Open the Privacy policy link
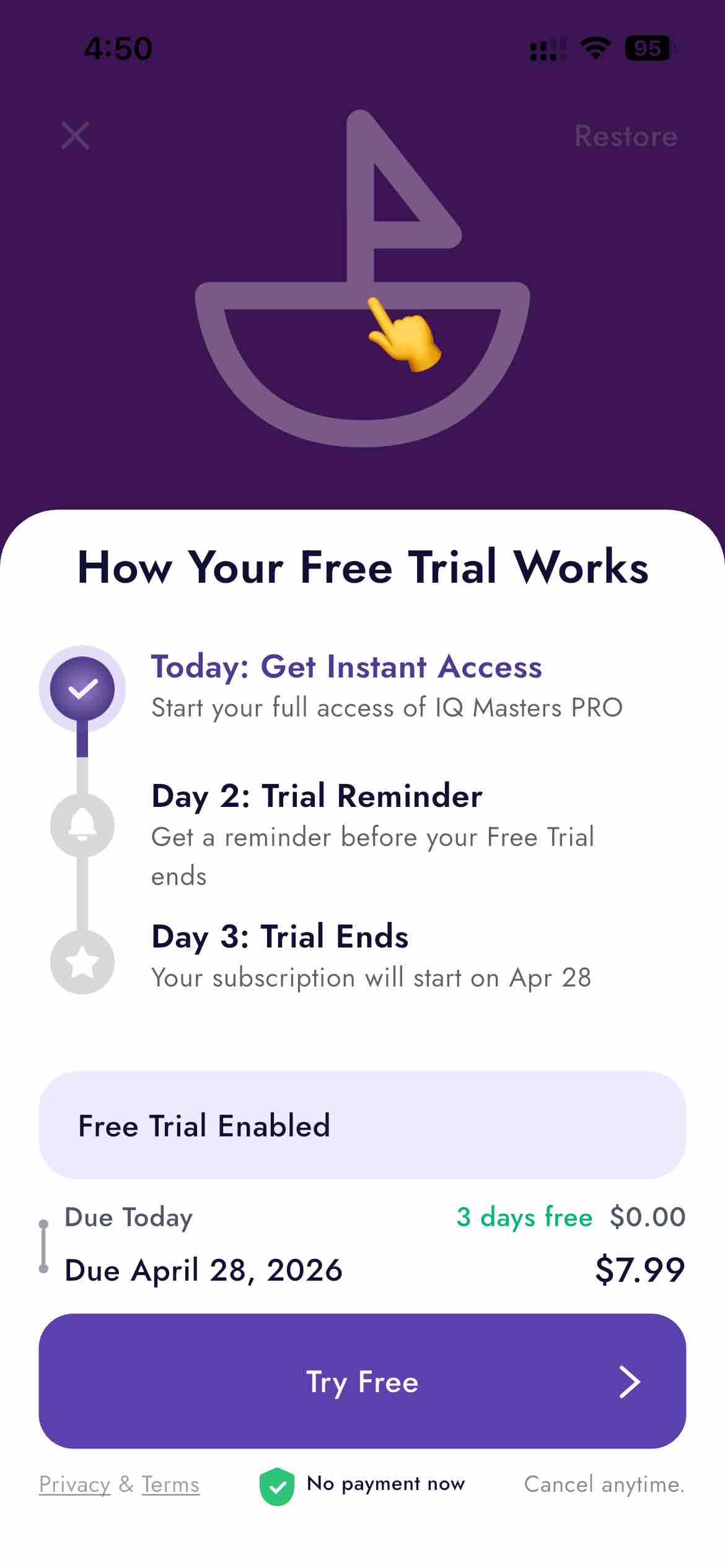The image size is (725, 1568). tap(74, 1484)
